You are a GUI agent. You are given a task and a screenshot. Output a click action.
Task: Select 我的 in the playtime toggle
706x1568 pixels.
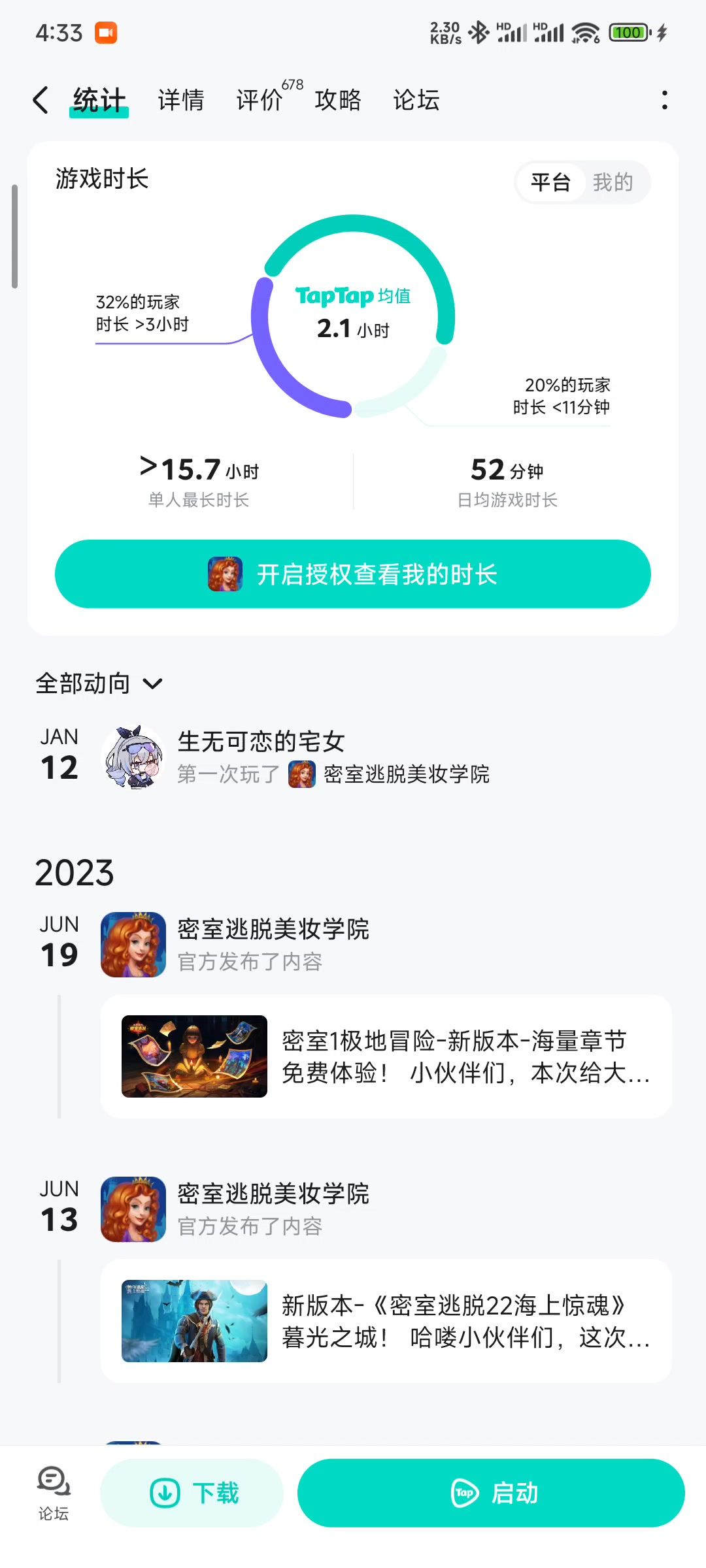(x=613, y=182)
